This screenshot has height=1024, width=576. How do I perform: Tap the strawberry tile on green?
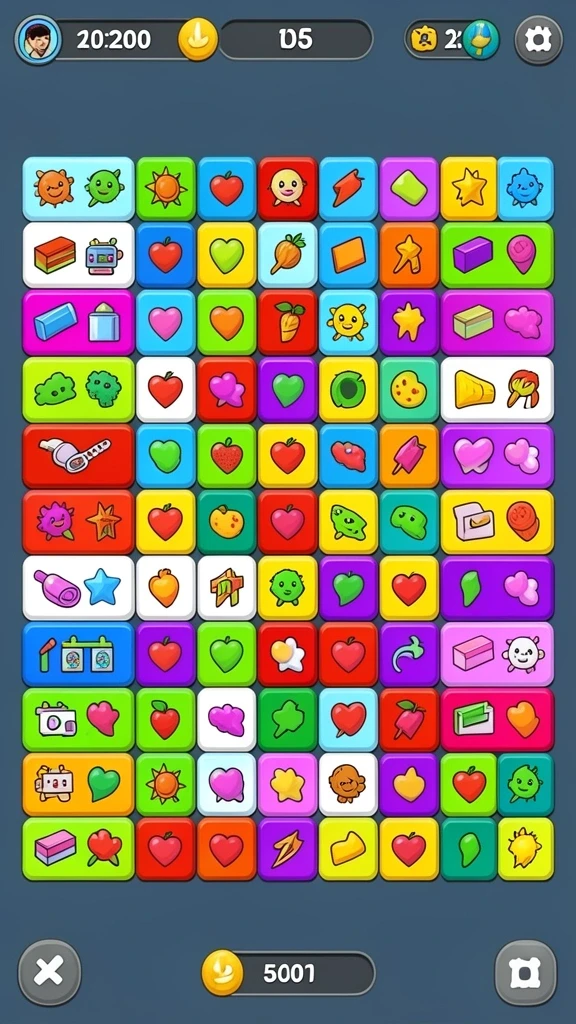pos(227,456)
